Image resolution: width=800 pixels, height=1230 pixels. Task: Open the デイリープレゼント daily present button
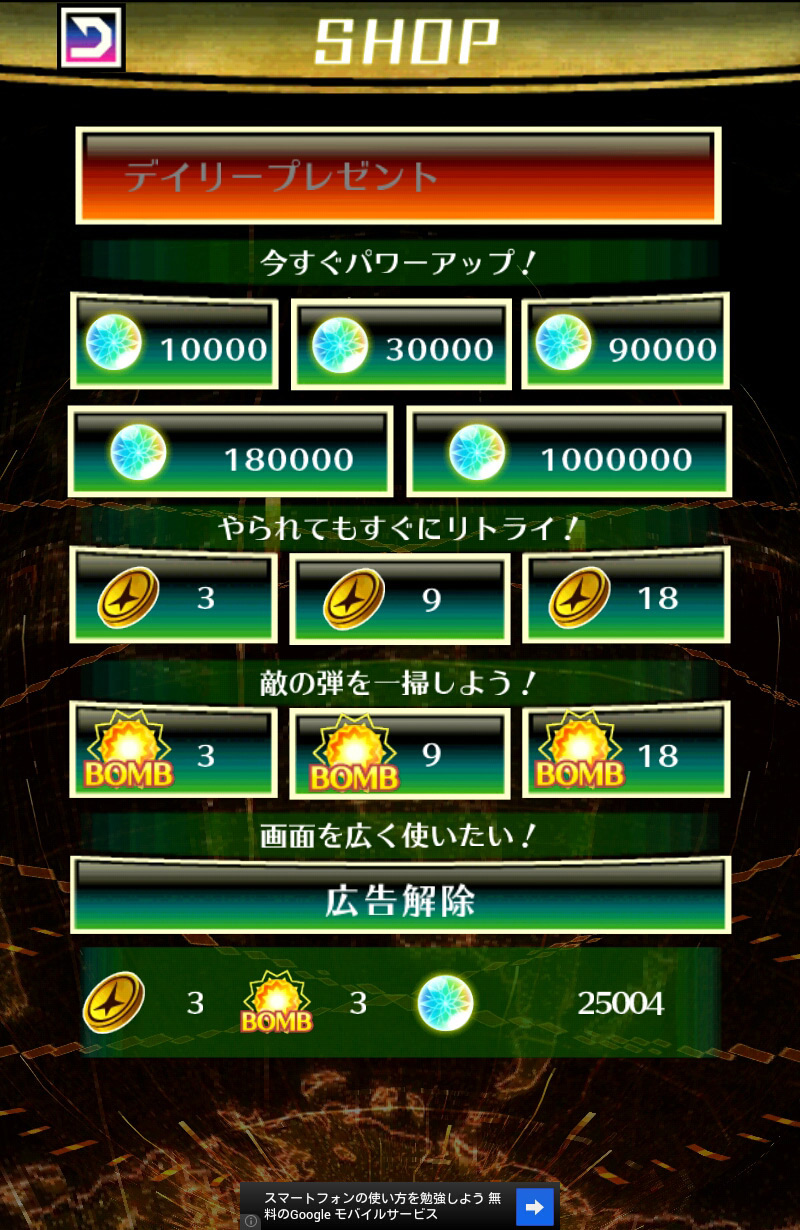(x=398, y=176)
